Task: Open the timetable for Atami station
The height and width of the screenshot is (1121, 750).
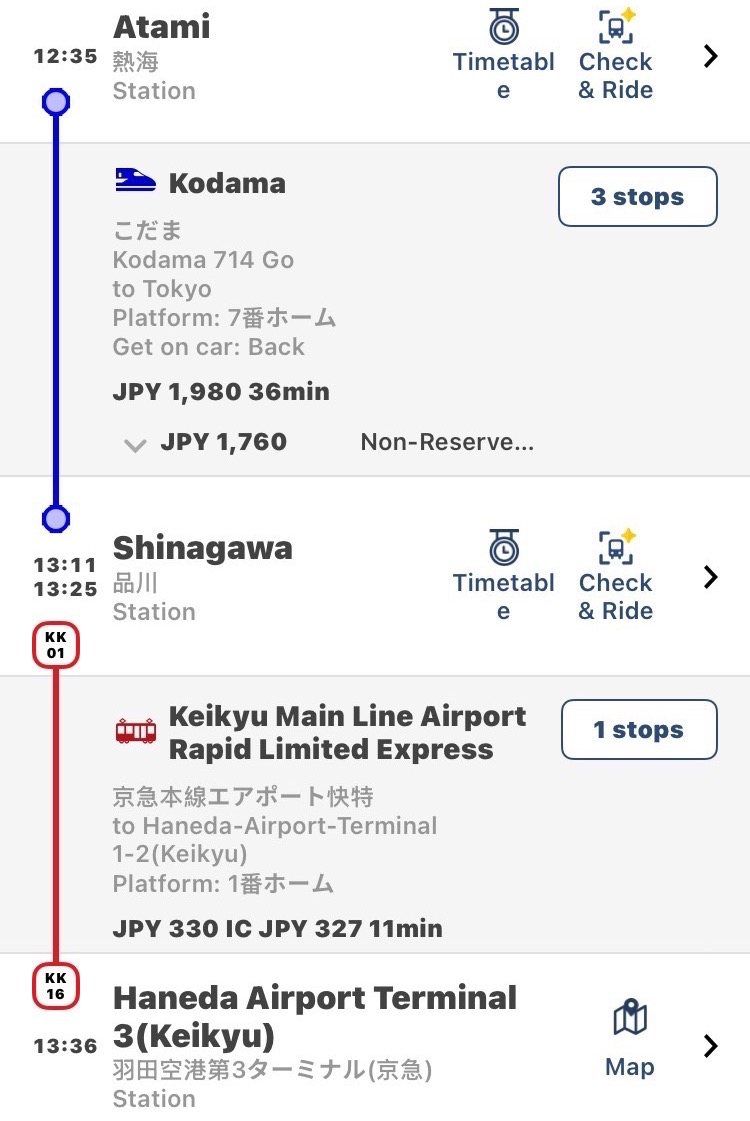Action: click(x=503, y=55)
